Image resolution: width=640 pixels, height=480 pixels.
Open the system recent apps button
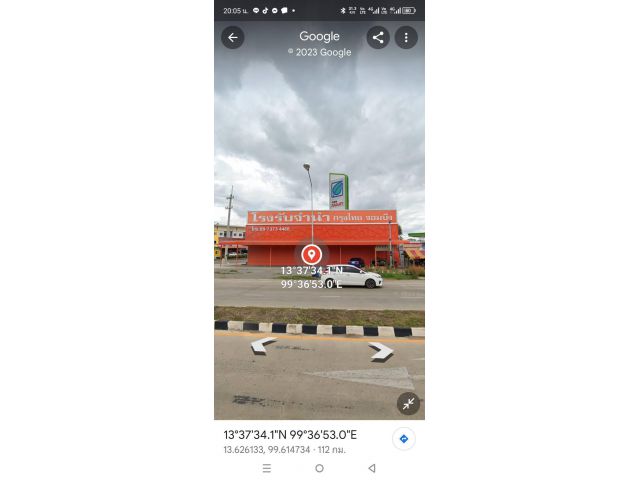tap(267, 468)
